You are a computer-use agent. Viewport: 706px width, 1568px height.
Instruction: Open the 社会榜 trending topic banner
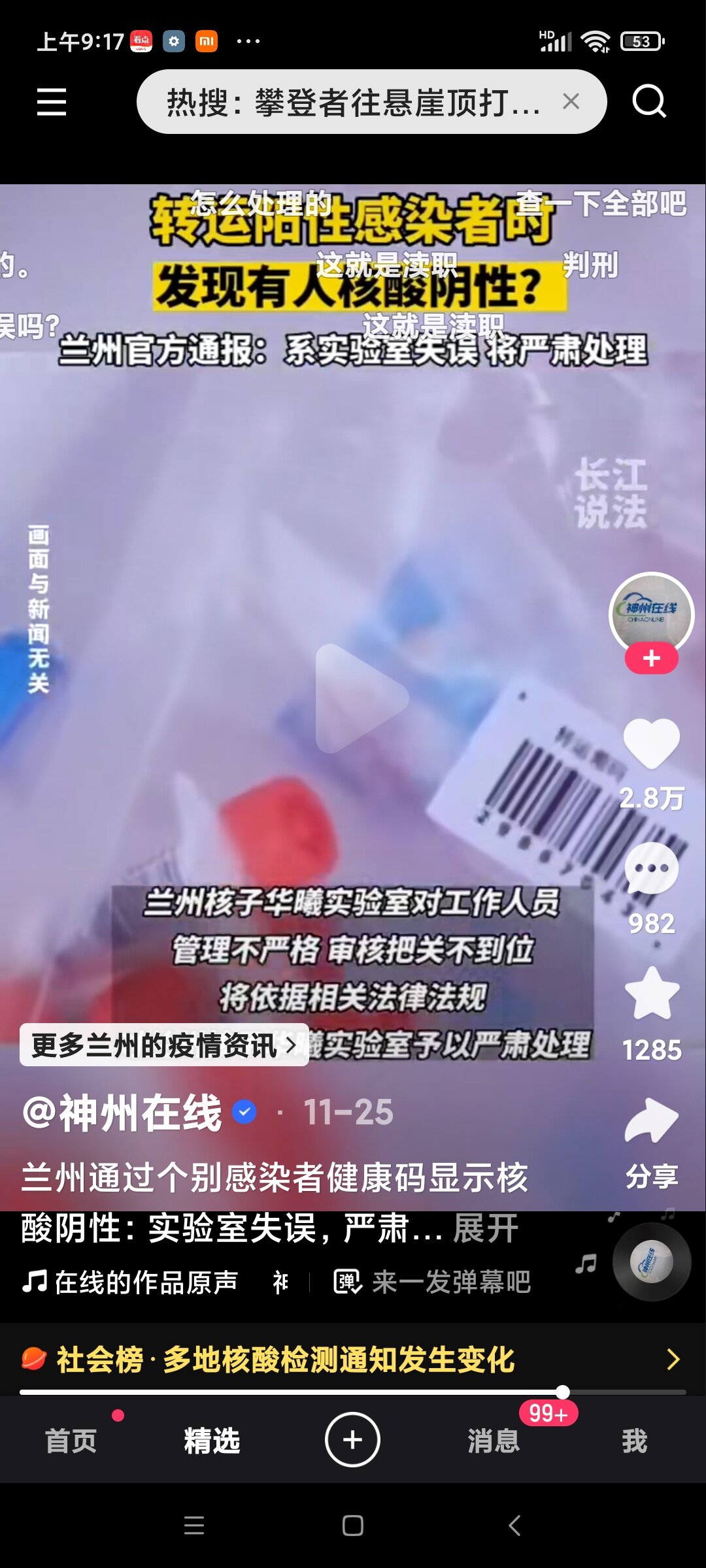pos(353,1360)
